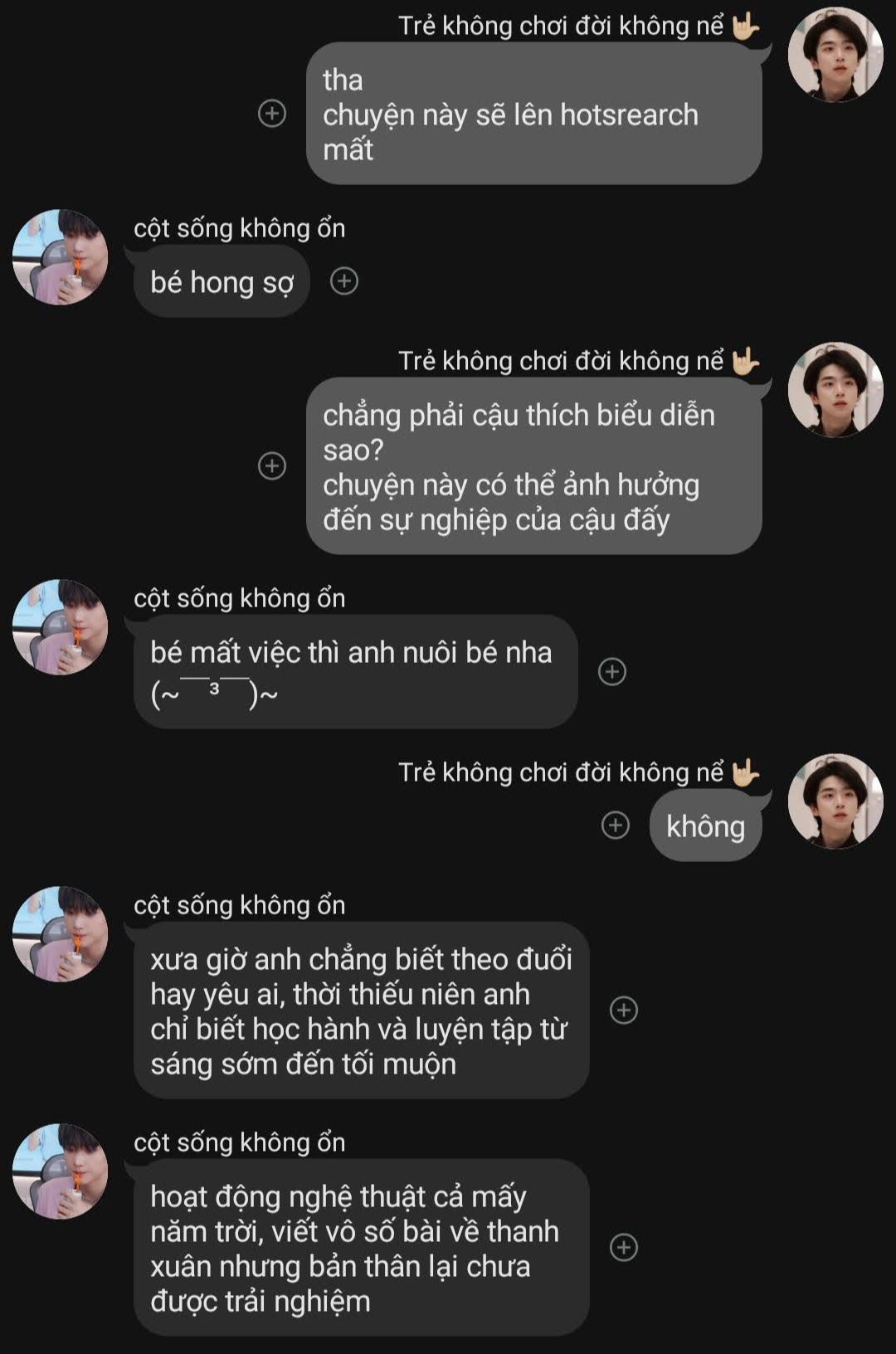
Task: Add reaction to the 'chẳng phải cậu thích biểu diễn' message
Action: (272, 465)
